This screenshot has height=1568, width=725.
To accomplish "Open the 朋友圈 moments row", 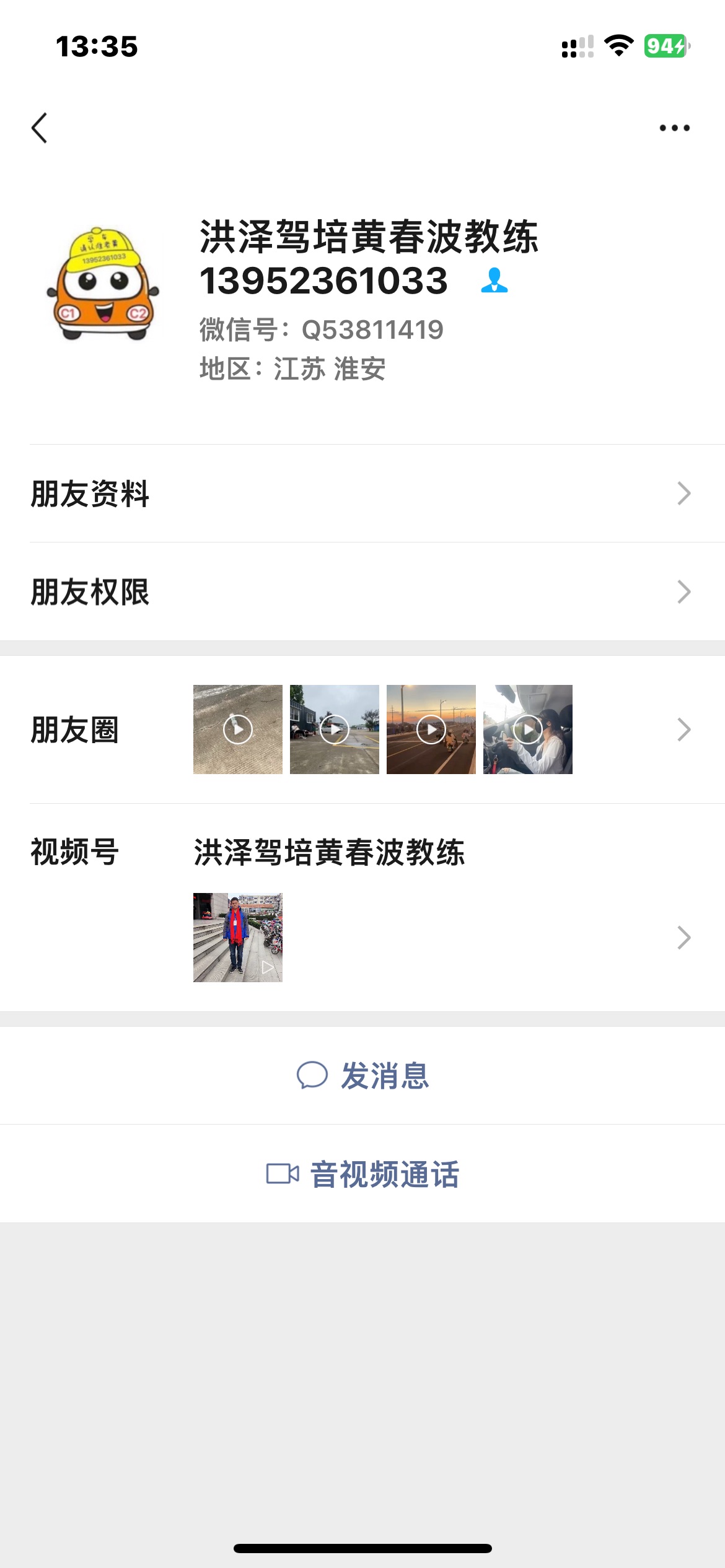I will coord(362,730).
